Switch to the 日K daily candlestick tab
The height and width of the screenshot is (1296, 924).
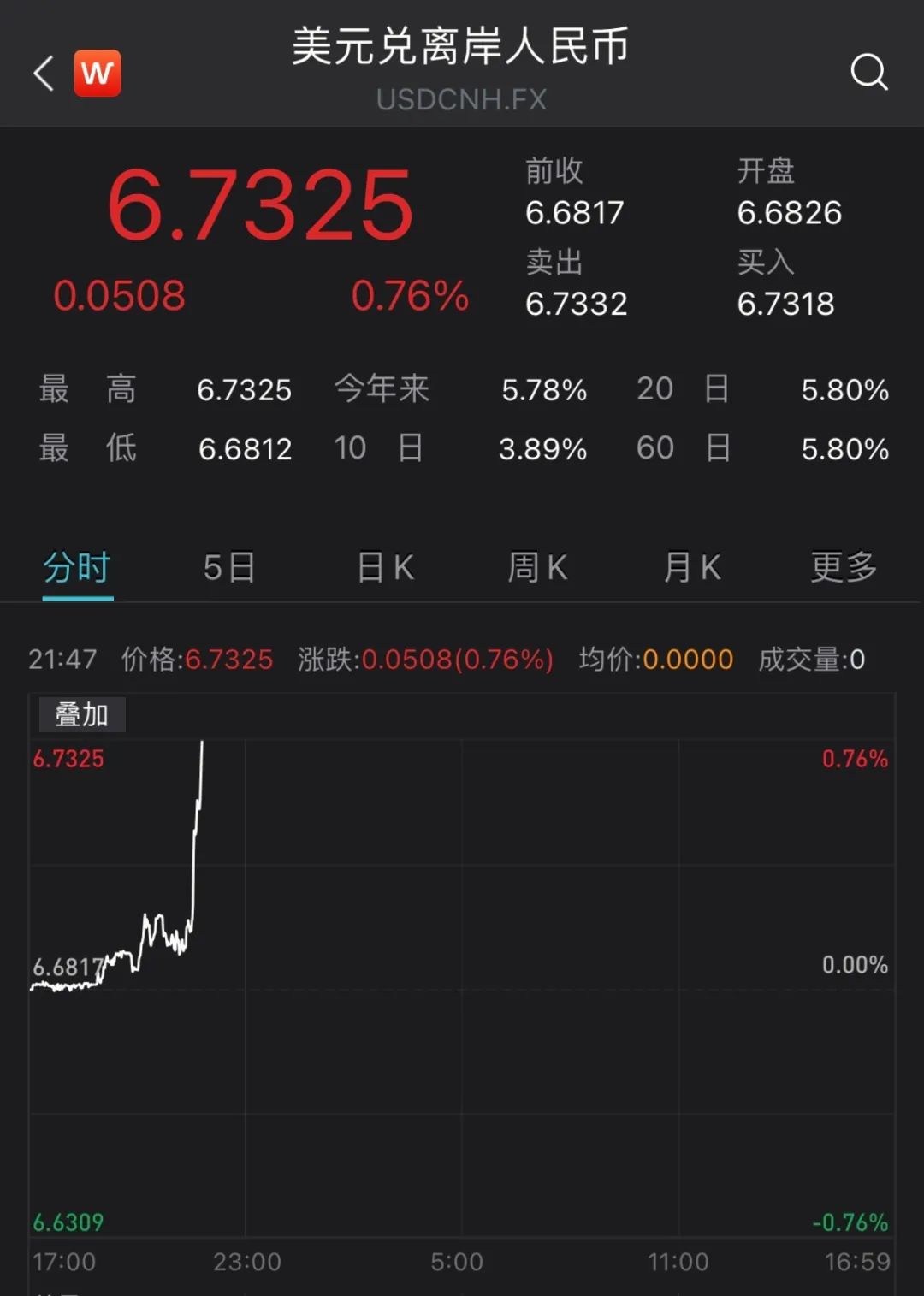coord(385,567)
